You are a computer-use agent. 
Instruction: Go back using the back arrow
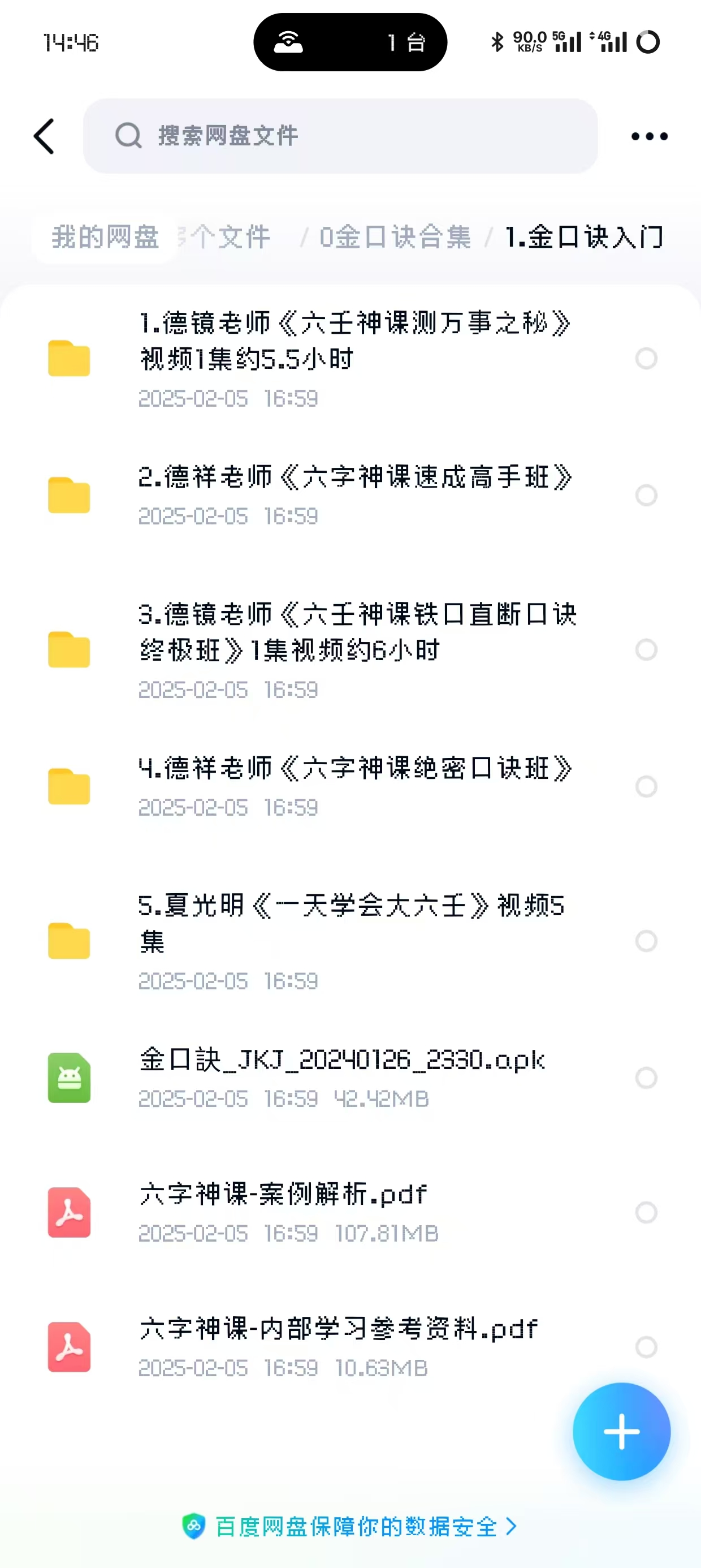[x=45, y=136]
